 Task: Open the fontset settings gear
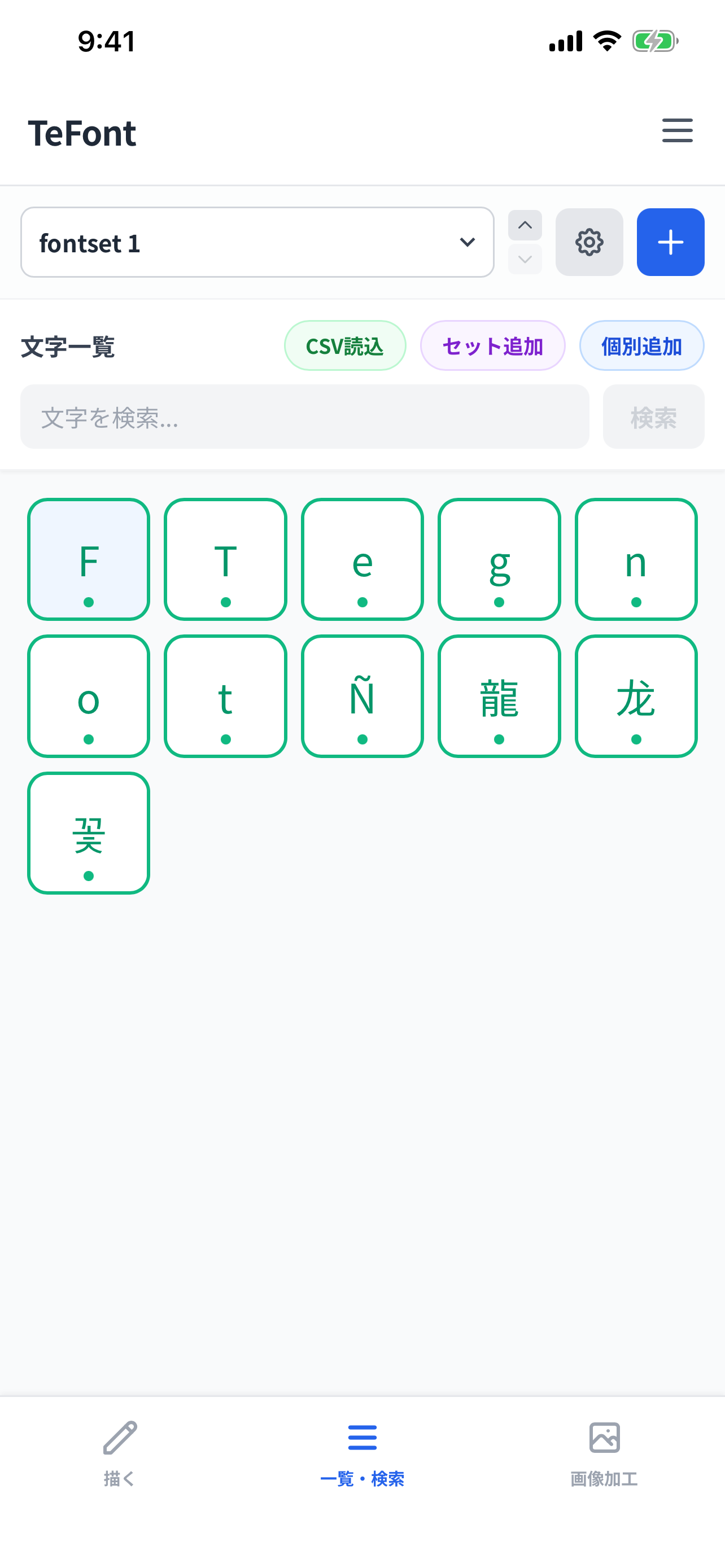coord(589,242)
